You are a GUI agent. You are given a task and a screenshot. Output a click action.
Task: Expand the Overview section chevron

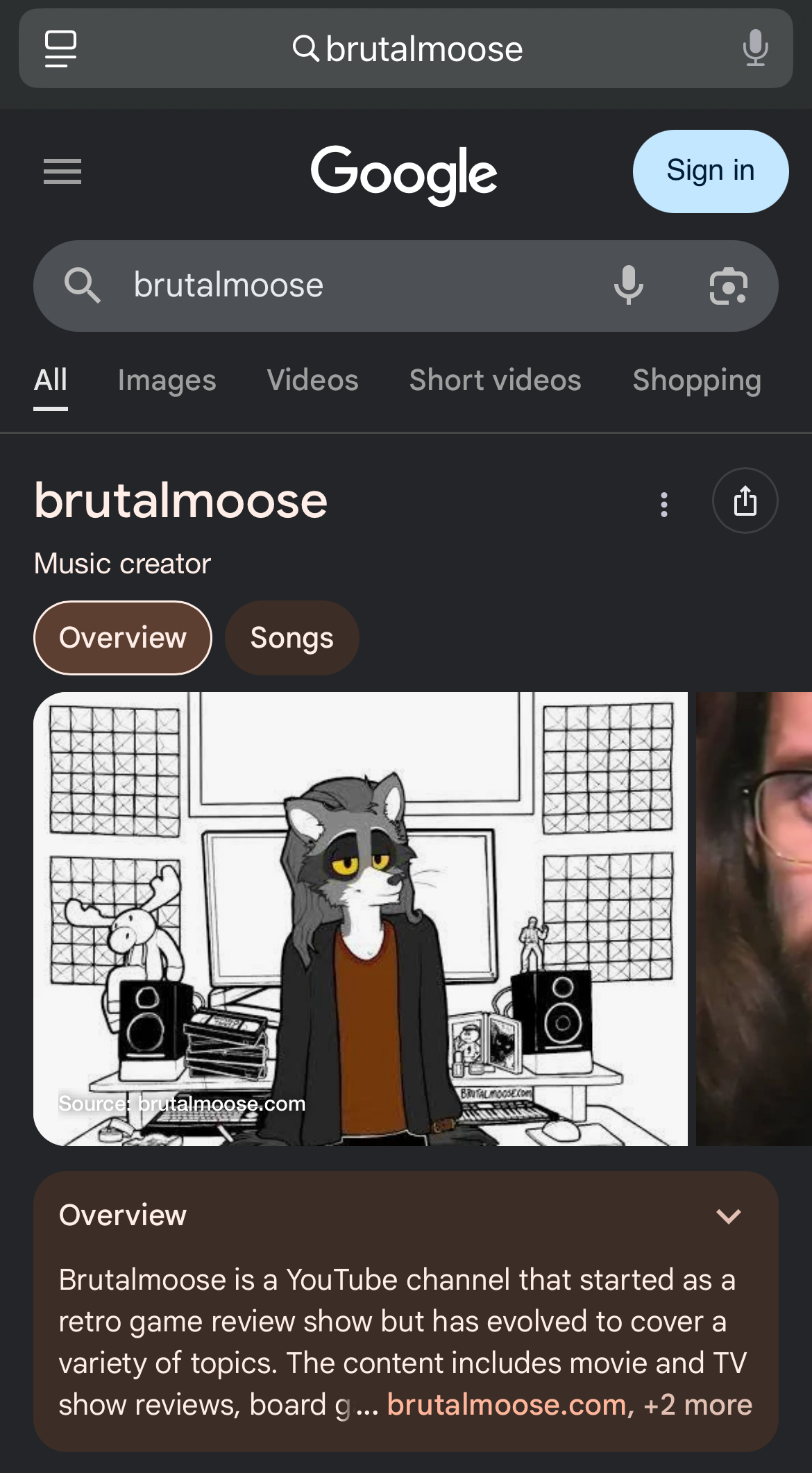point(729,1216)
